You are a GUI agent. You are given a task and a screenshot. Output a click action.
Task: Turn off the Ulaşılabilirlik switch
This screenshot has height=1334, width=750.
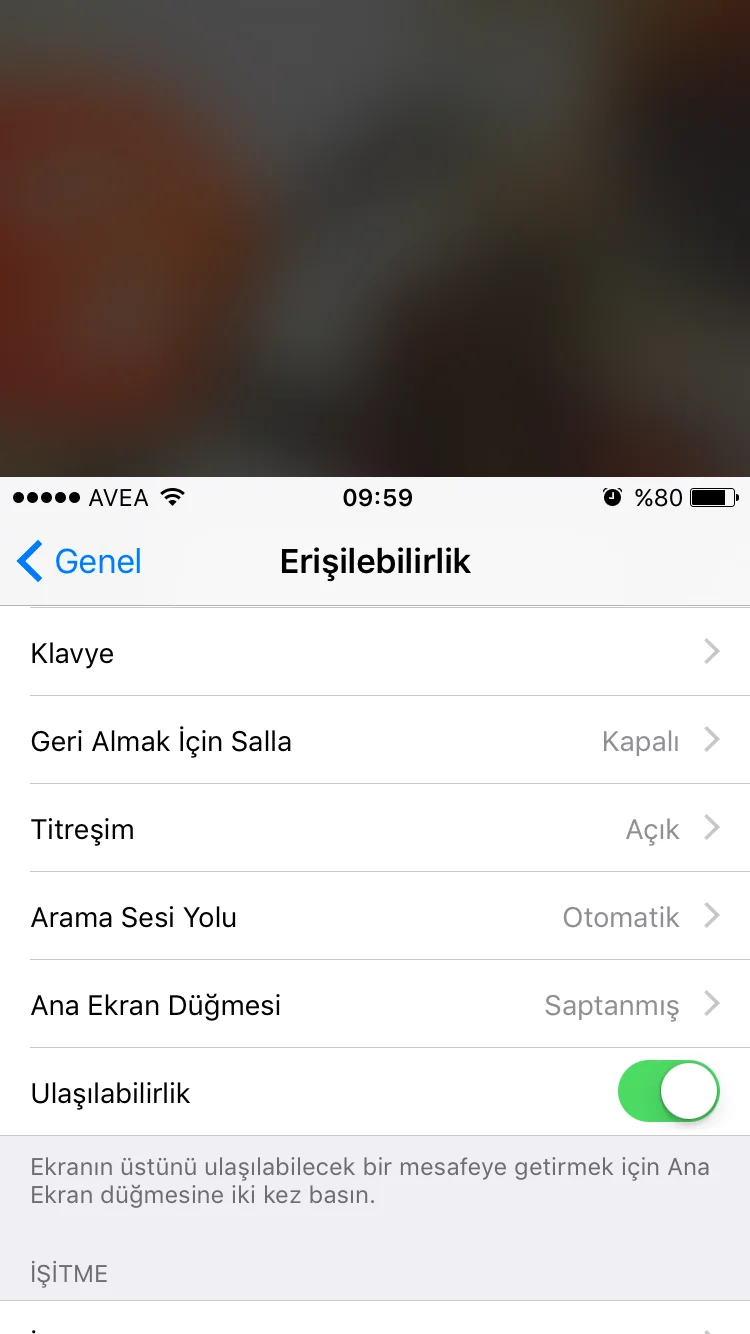click(668, 1092)
